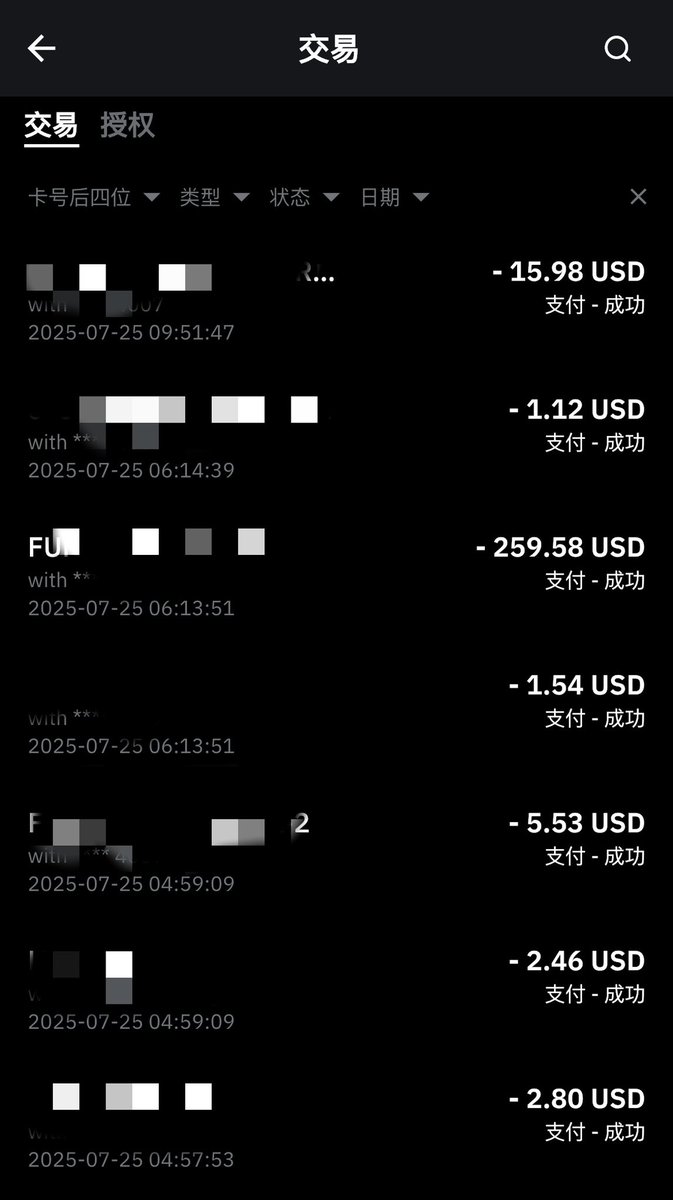Open the 日期 filter dropdown
Viewport: 673px width, 1200px height.
pos(394,197)
